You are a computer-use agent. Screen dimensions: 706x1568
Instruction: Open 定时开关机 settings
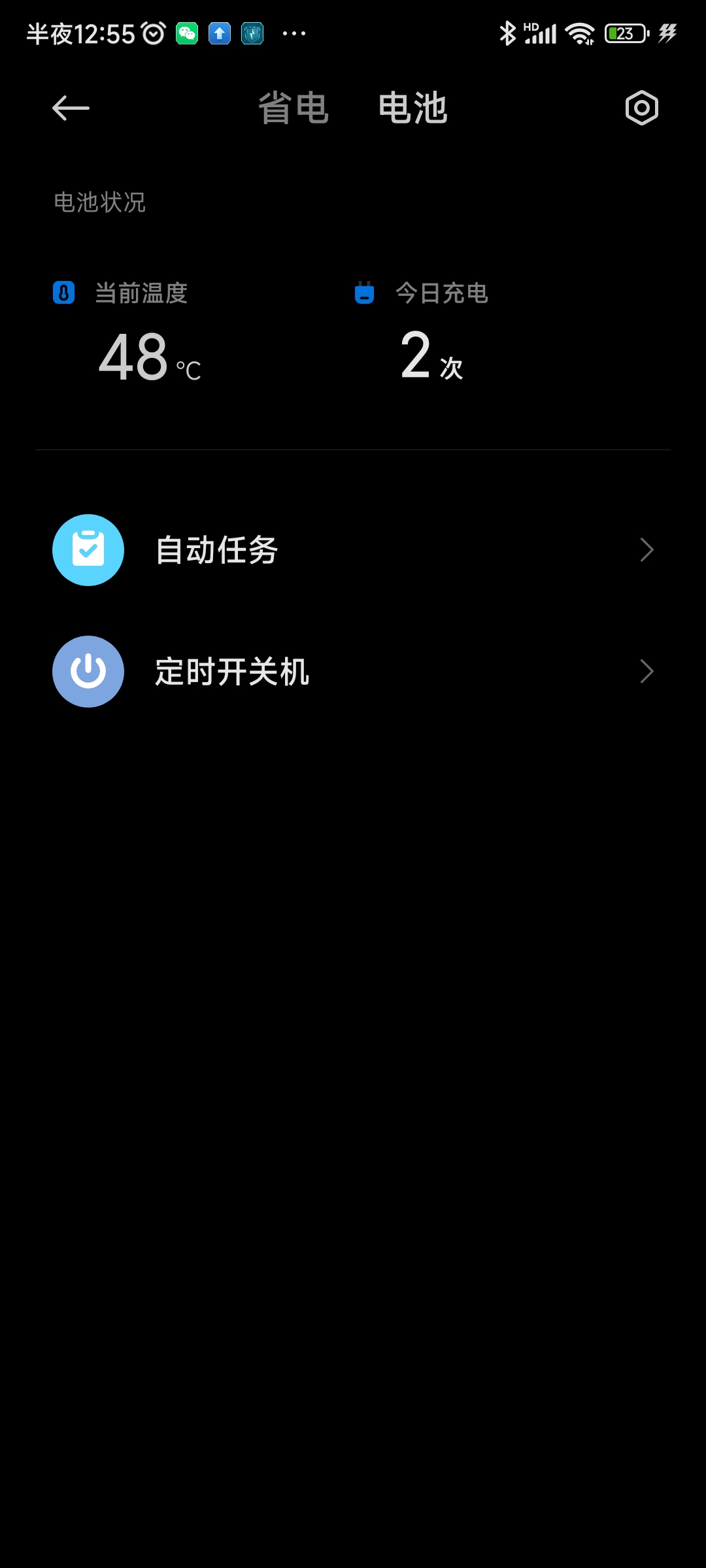coord(353,672)
